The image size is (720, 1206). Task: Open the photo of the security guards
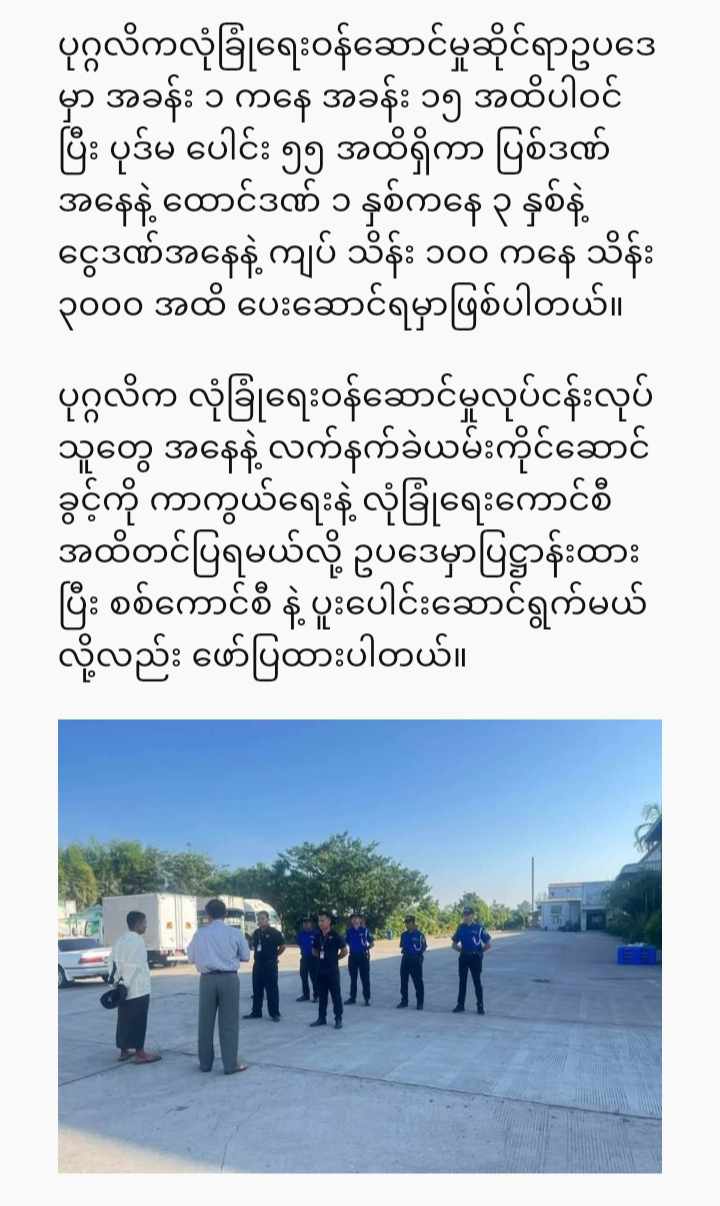point(360,945)
